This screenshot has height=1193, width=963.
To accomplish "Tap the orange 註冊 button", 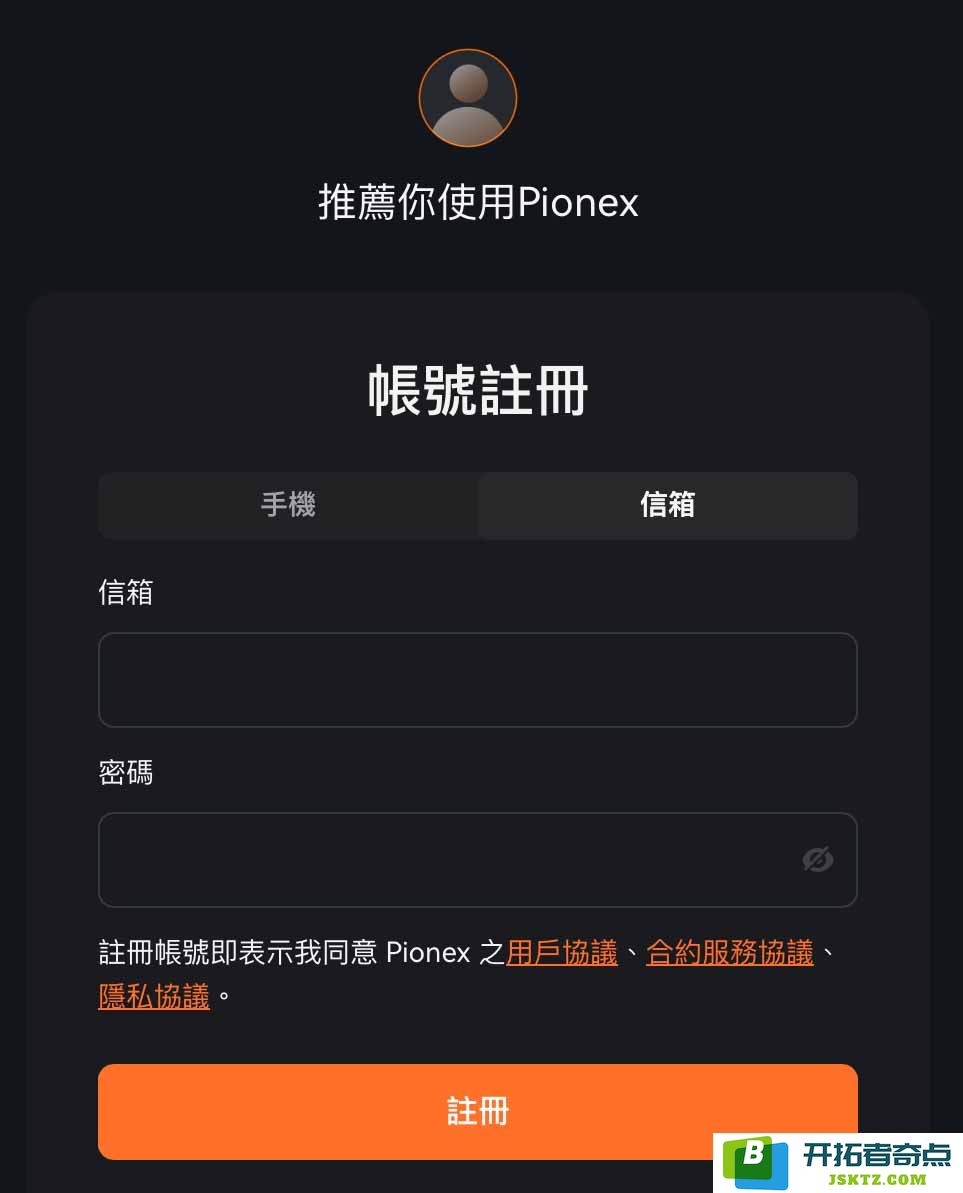I will 477,1111.
